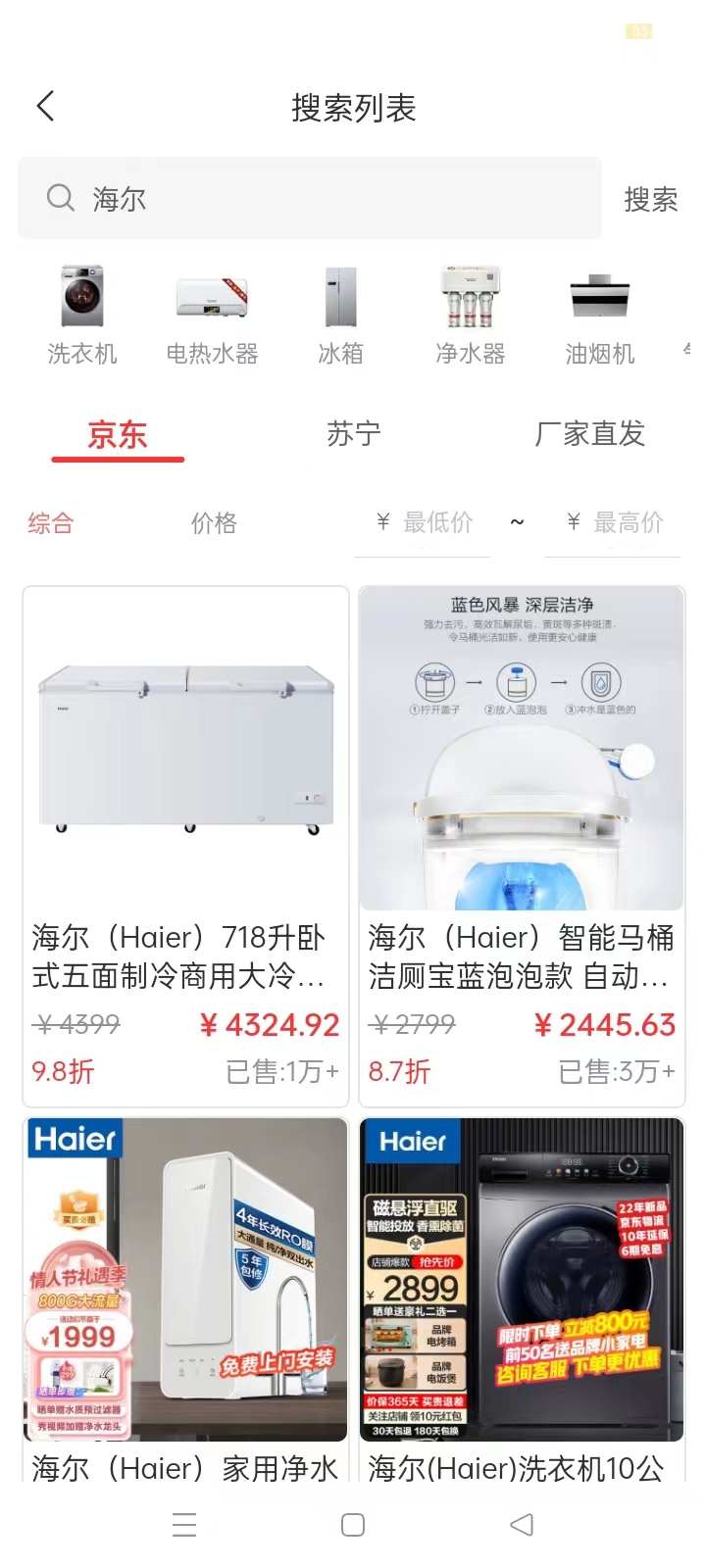Select the 油烟机 category icon
706x1568 pixels.
pos(600,299)
